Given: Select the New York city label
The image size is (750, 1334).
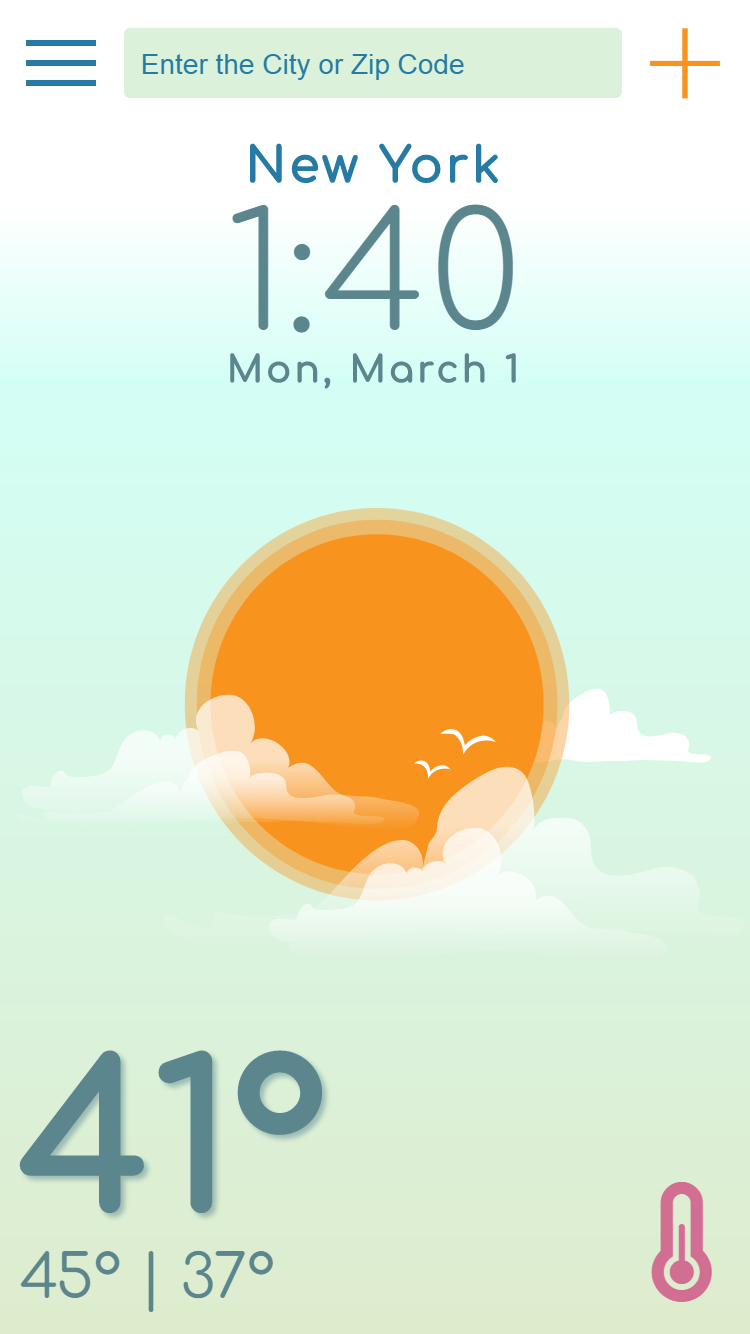Looking at the screenshot, I should [373, 163].
